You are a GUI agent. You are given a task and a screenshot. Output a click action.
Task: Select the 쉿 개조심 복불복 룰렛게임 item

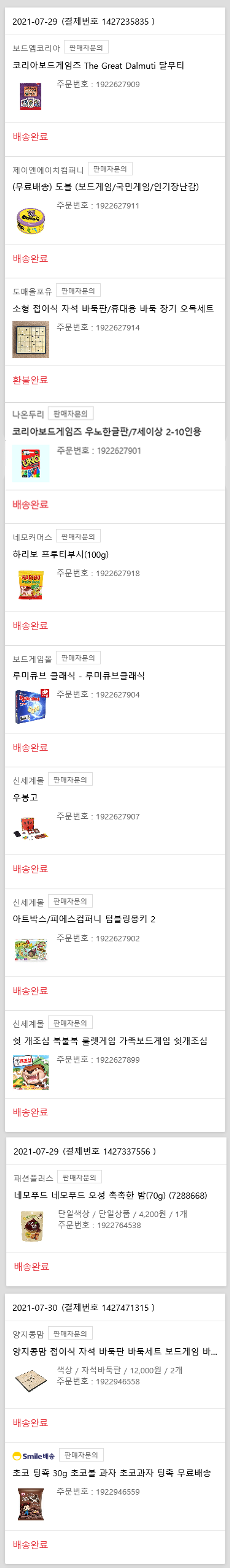[110, 1041]
